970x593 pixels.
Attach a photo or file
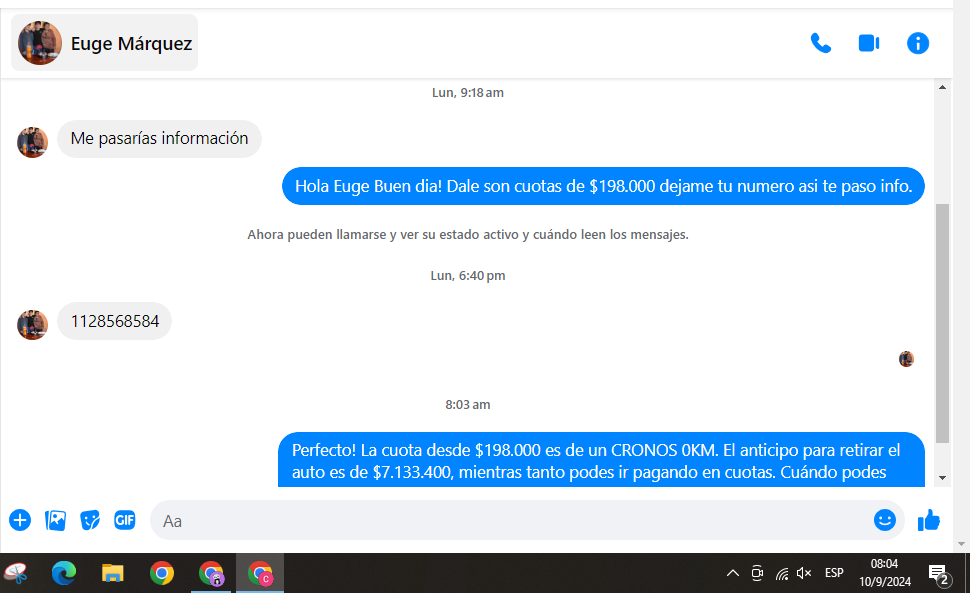pyautogui.click(x=55, y=520)
